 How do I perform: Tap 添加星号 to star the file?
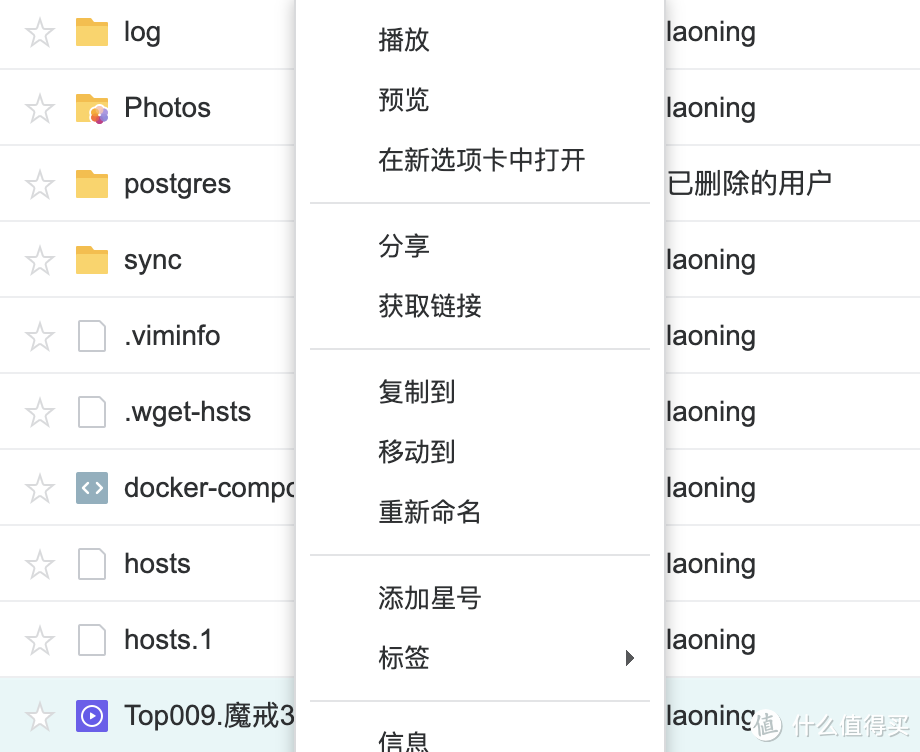tap(430, 598)
